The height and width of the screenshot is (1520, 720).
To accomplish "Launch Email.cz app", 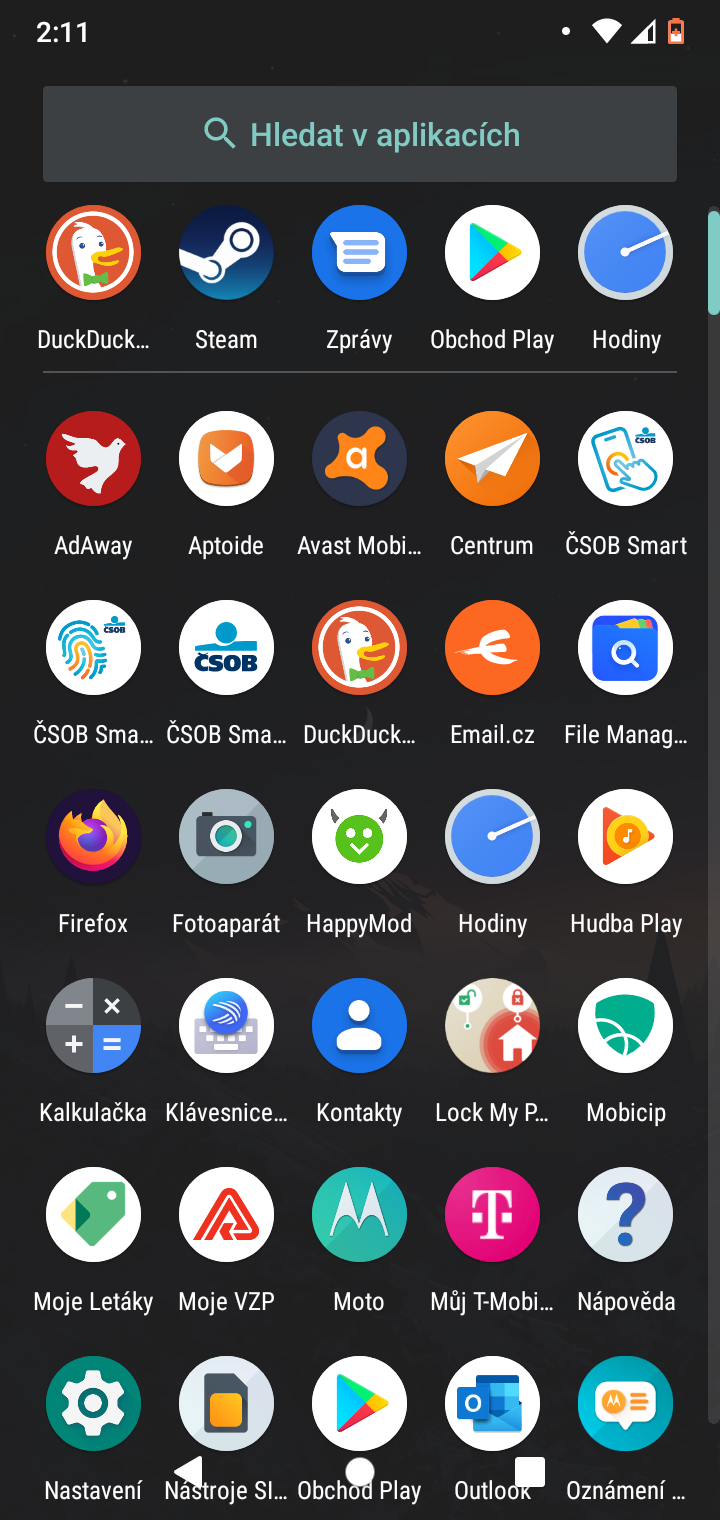I will (492, 648).
